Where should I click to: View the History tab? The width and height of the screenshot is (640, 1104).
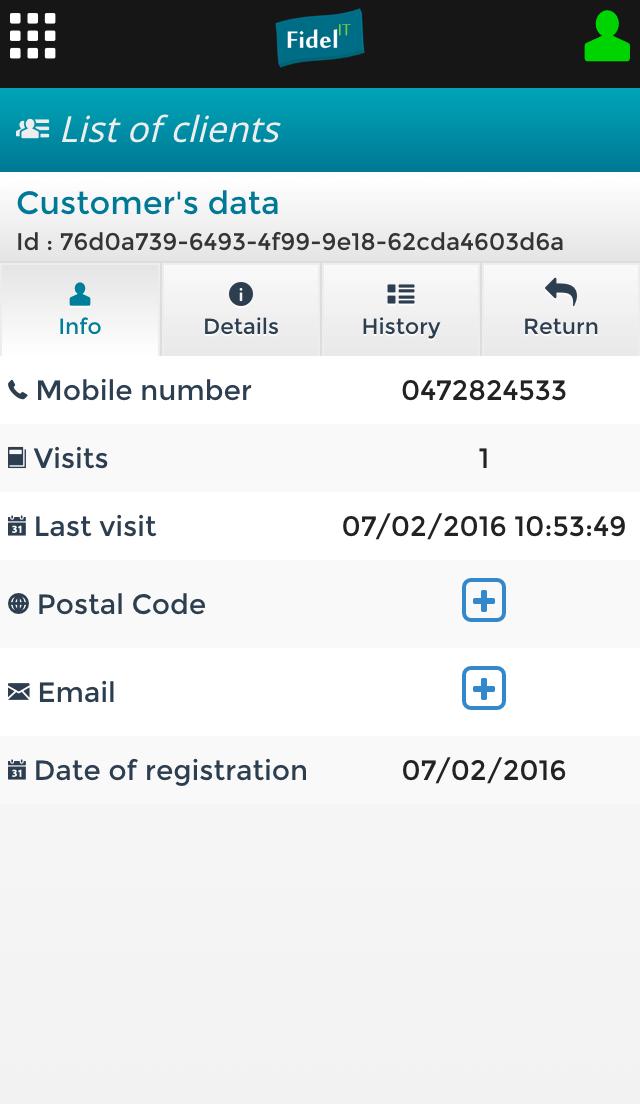401,310
